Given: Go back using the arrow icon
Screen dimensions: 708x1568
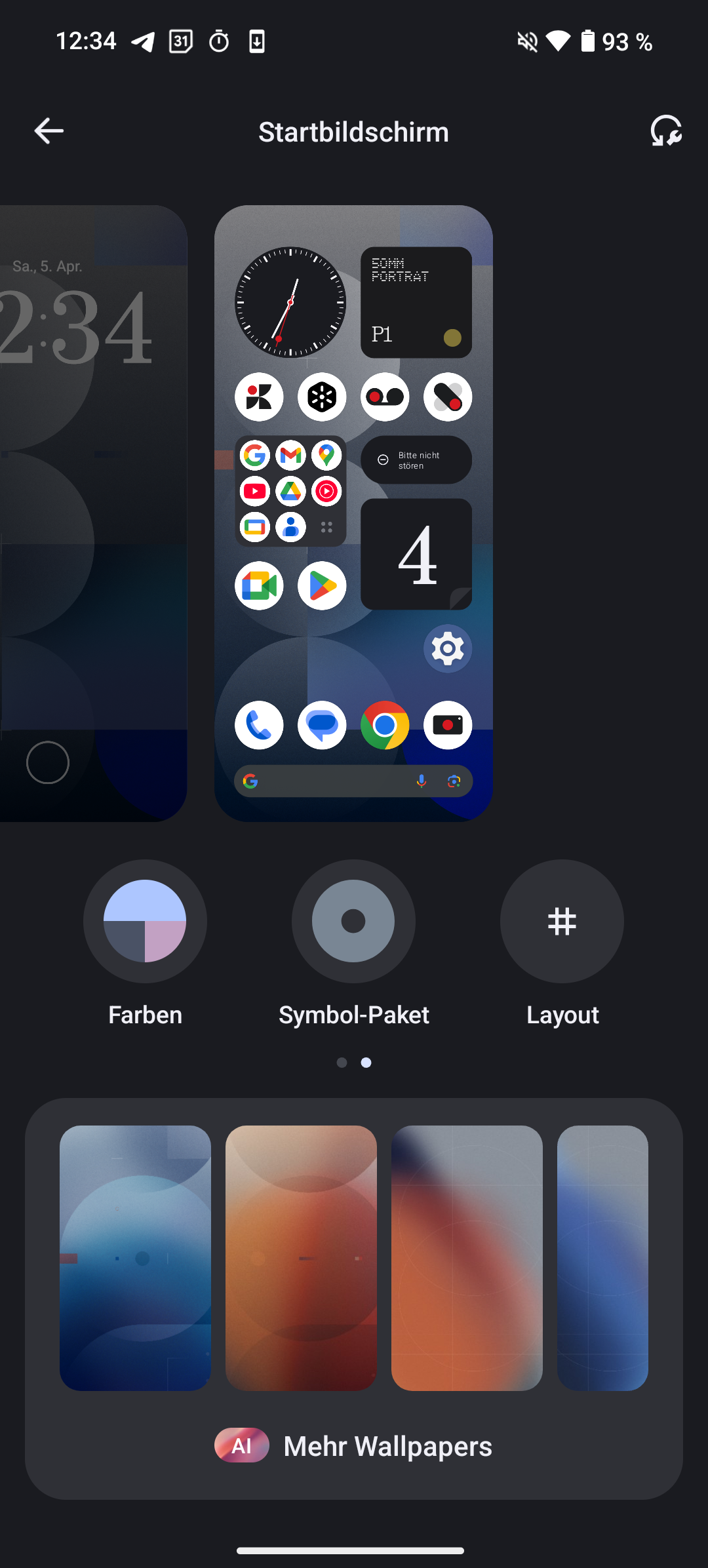Looking at the screenshot, I should tap(49, 131).
